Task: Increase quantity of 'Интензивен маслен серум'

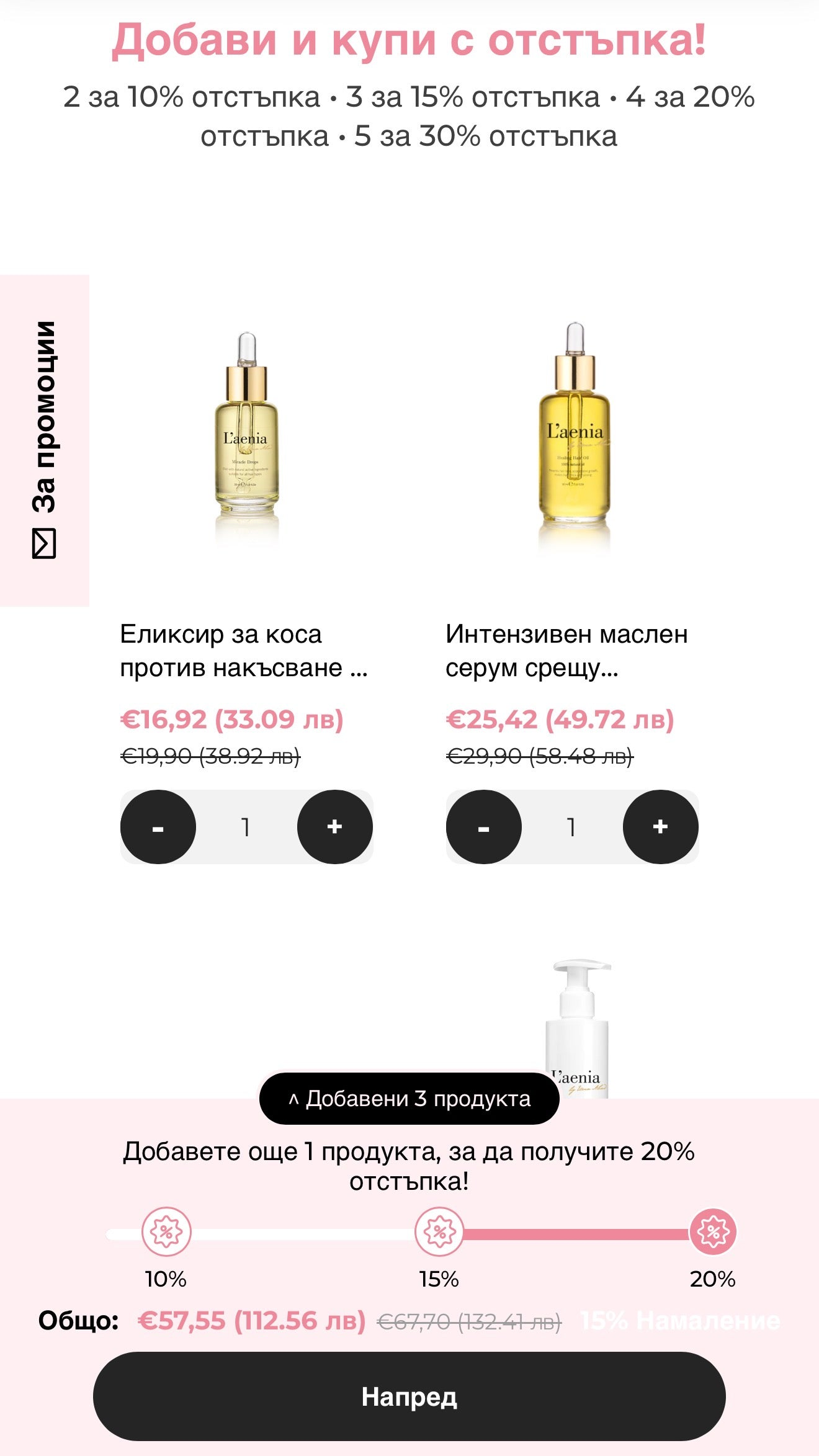Action: pyautogui.click(x=660, y=827)
